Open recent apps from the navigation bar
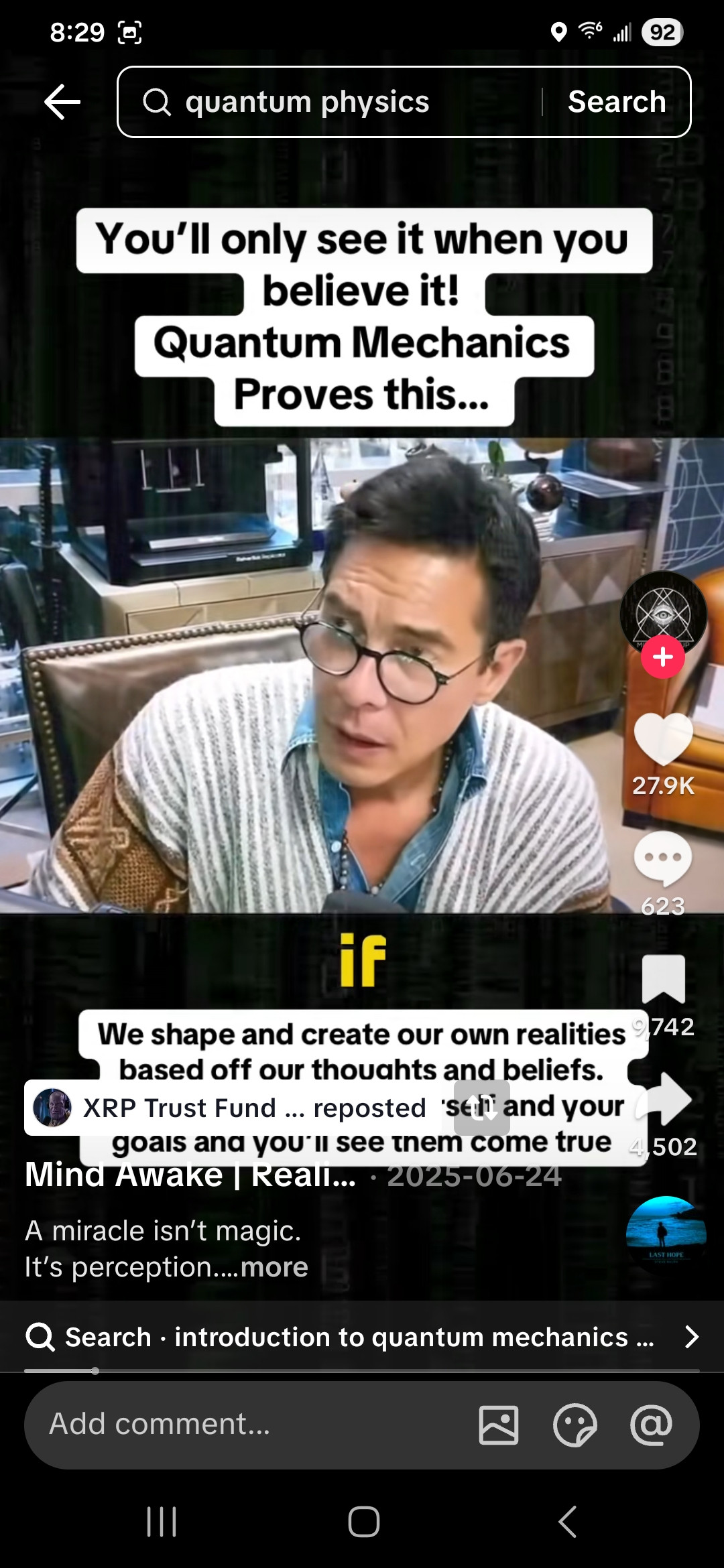Screen dimensions: 724x1568 click(162, 1522)
